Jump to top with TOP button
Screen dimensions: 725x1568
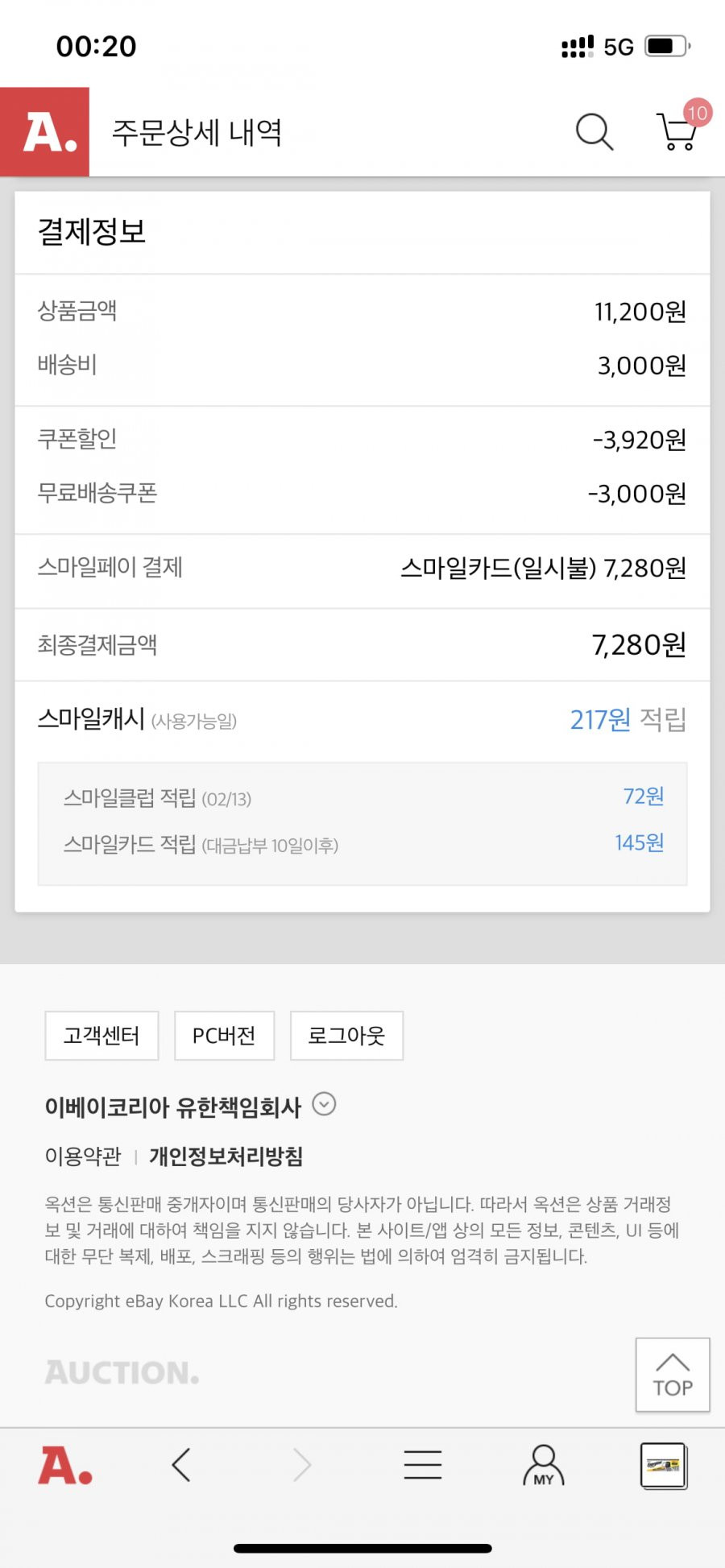[x=673, y=1375]
